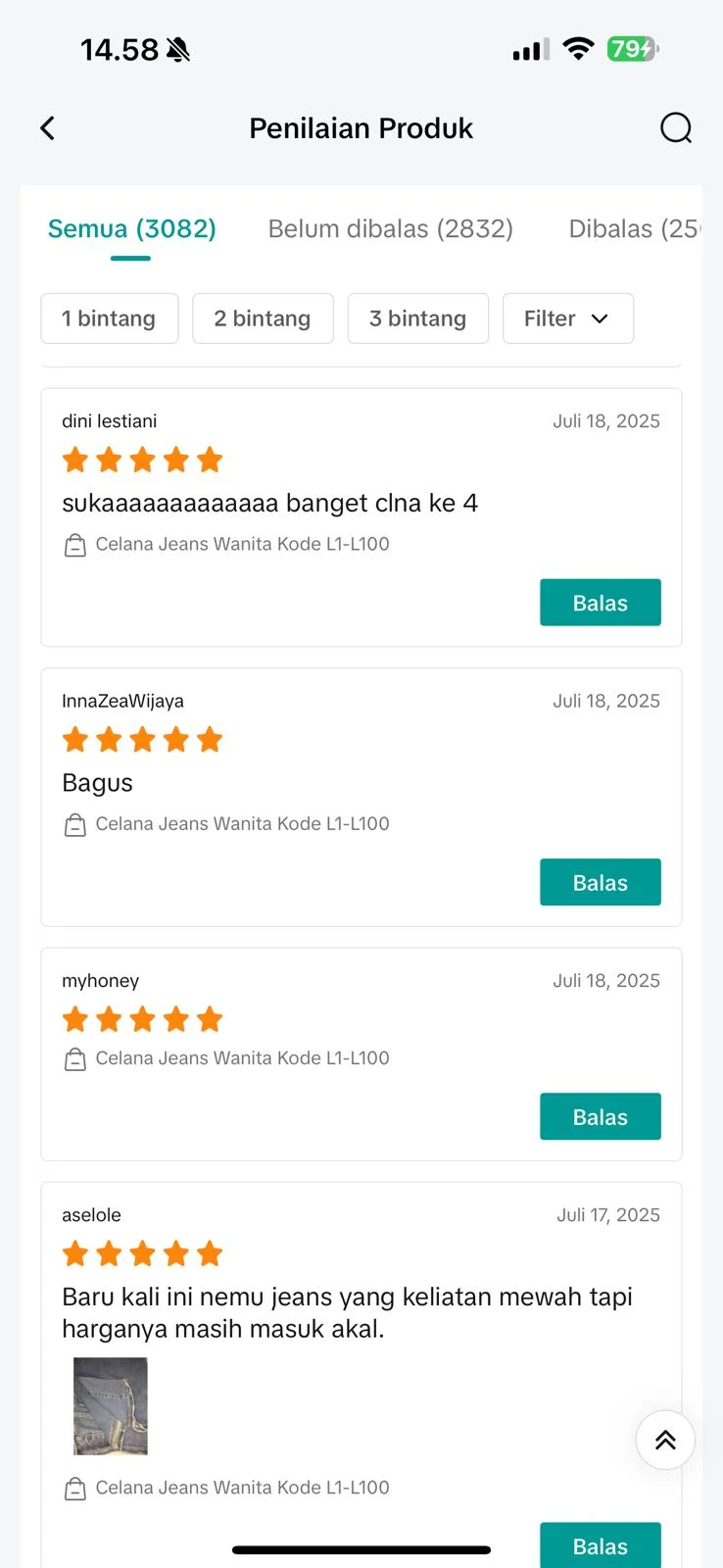Viewport: 723px width, 1568px height.
Task: Switch to the Belum dibalas (2832) tab
Action: (390, 228)
